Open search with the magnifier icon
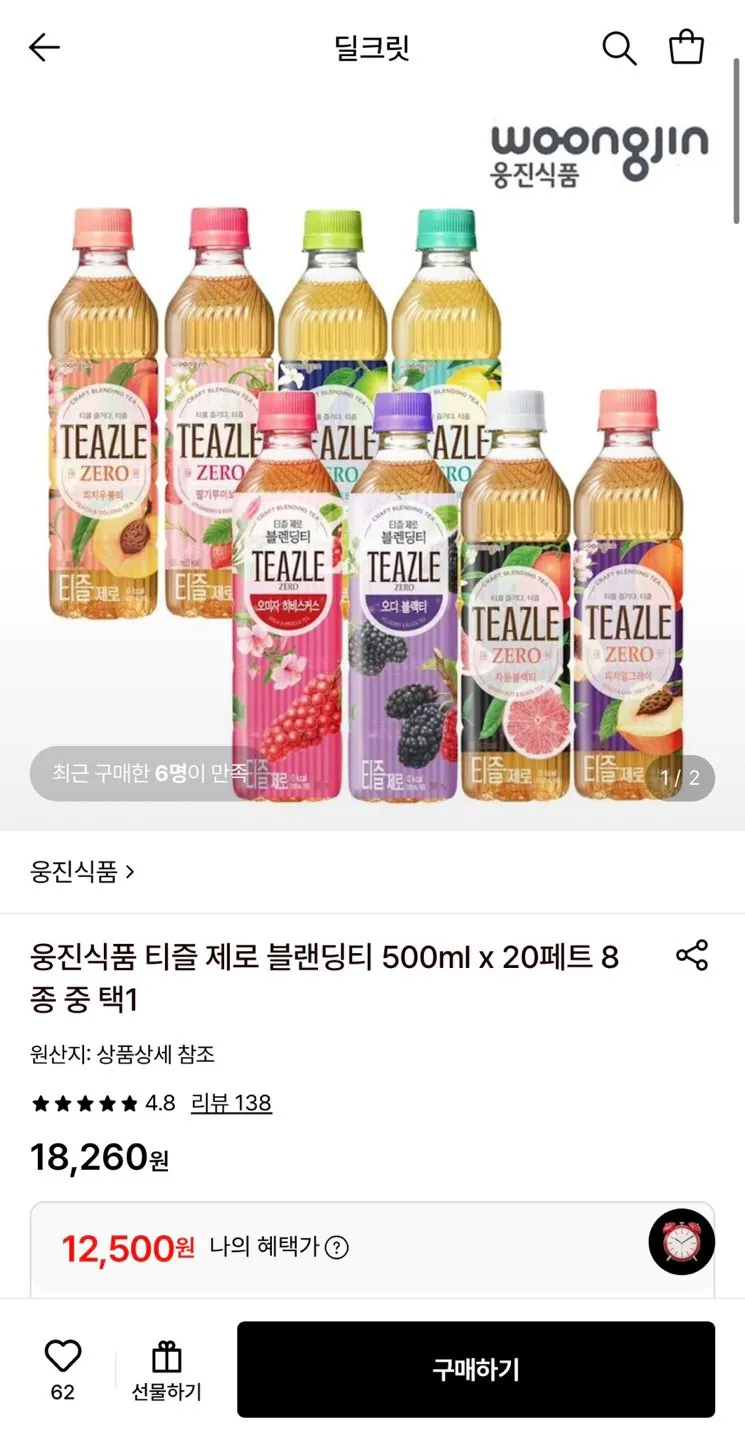Viewport: 745px width, 1440px height. [619, 47]
